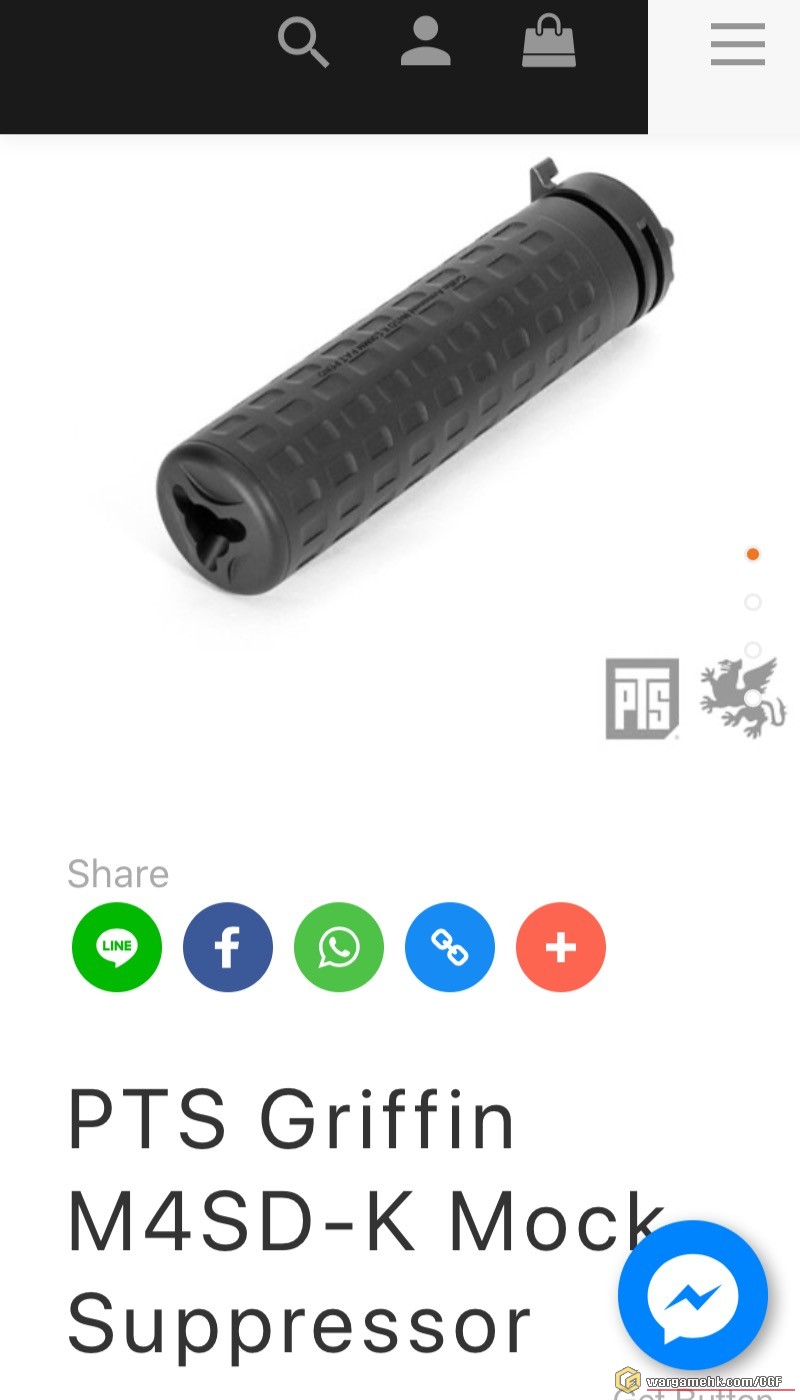Share product on Facebook

point(228,947)
